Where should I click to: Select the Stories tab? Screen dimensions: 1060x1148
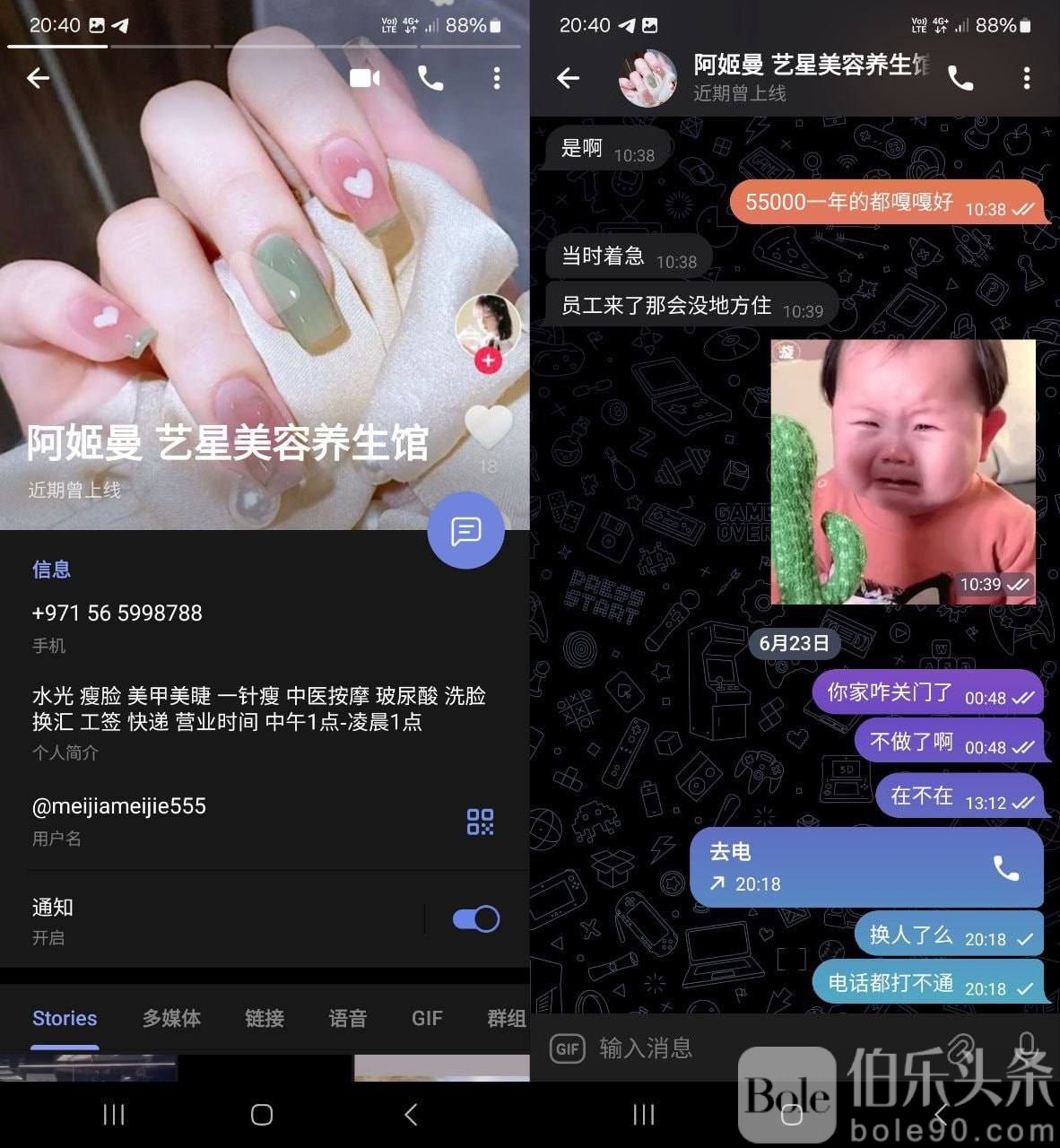click(x=65, y=1018)
